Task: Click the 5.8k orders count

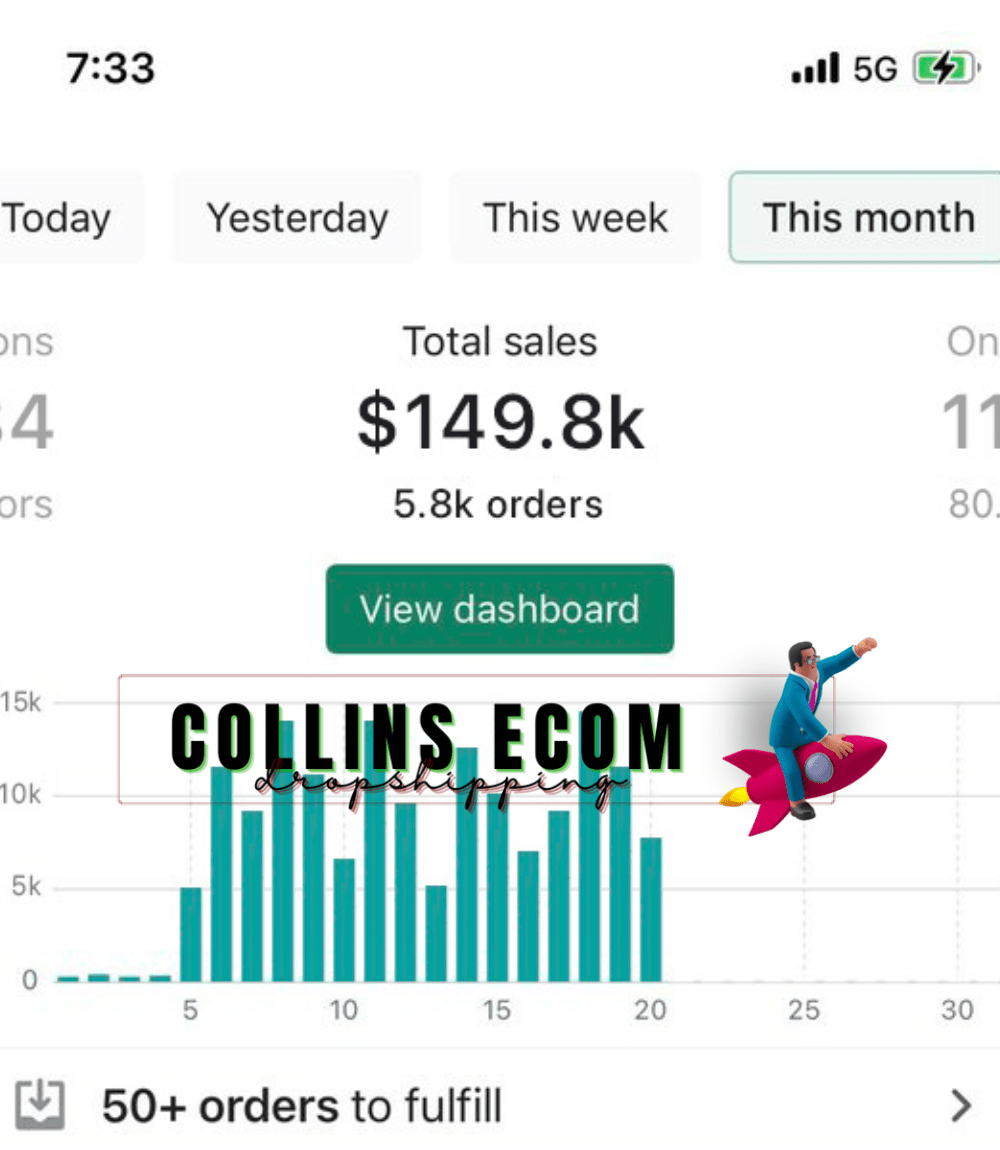Action: point(500,504)
